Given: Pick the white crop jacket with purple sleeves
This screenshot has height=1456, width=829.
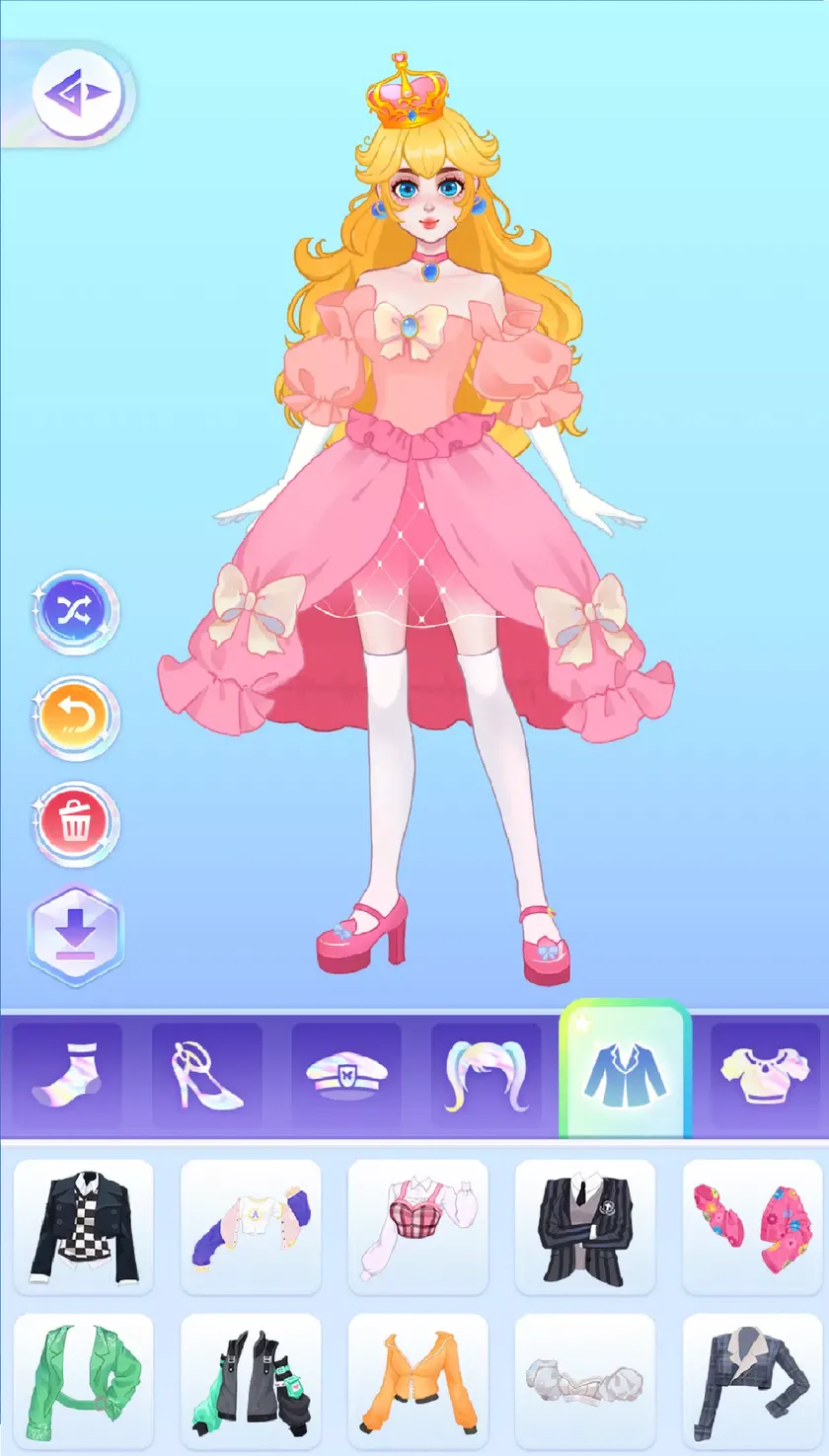Looking at the screenshot, I should (251, 1227).
